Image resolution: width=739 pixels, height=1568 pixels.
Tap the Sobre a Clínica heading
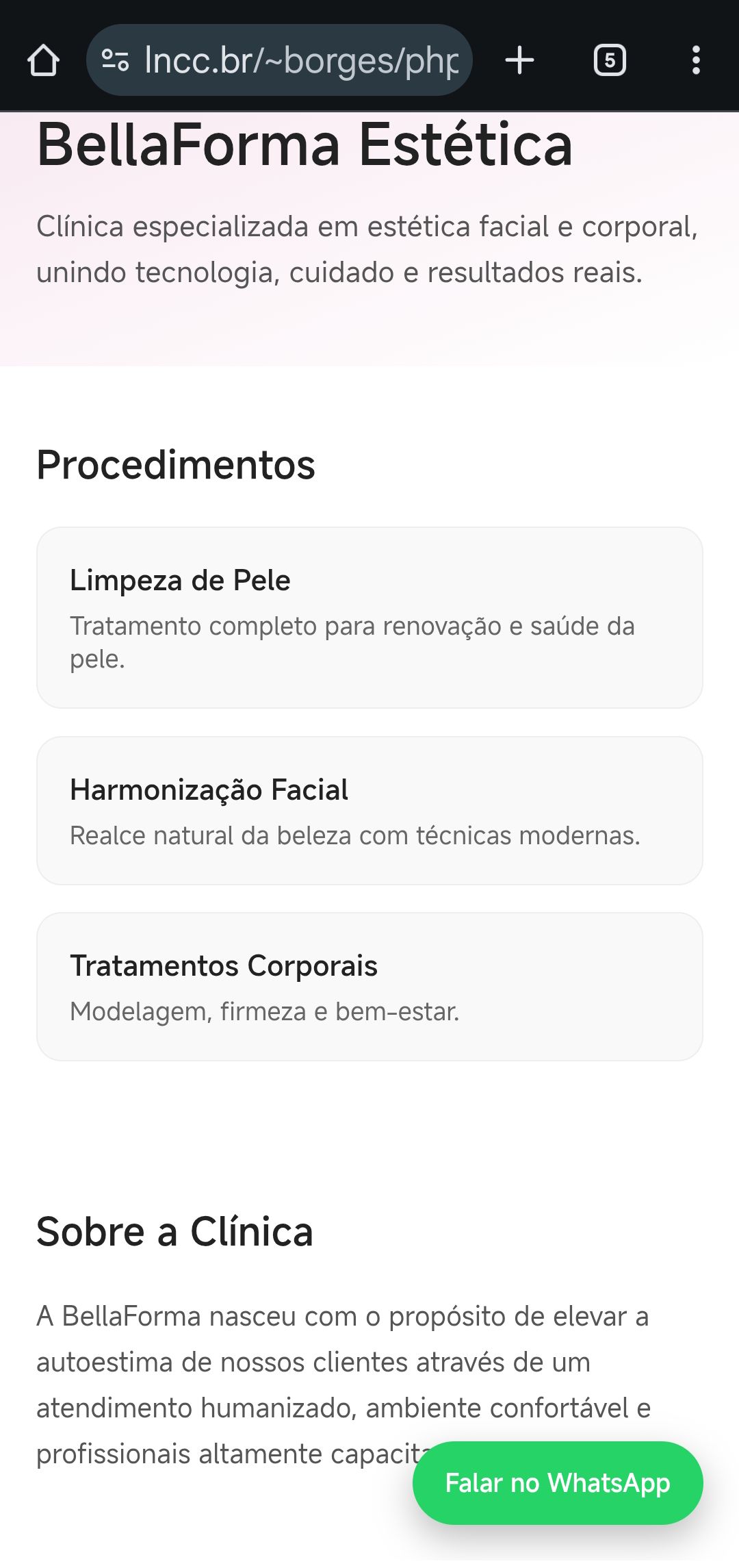(x=174, y=1231)
